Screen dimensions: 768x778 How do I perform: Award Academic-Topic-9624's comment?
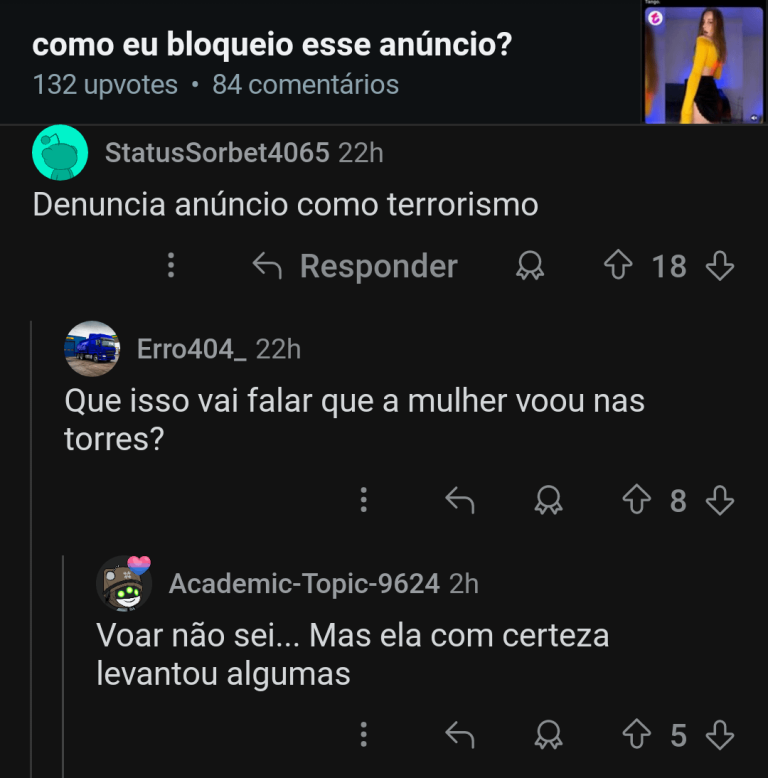pyautogui.click(x=548, y=736)
